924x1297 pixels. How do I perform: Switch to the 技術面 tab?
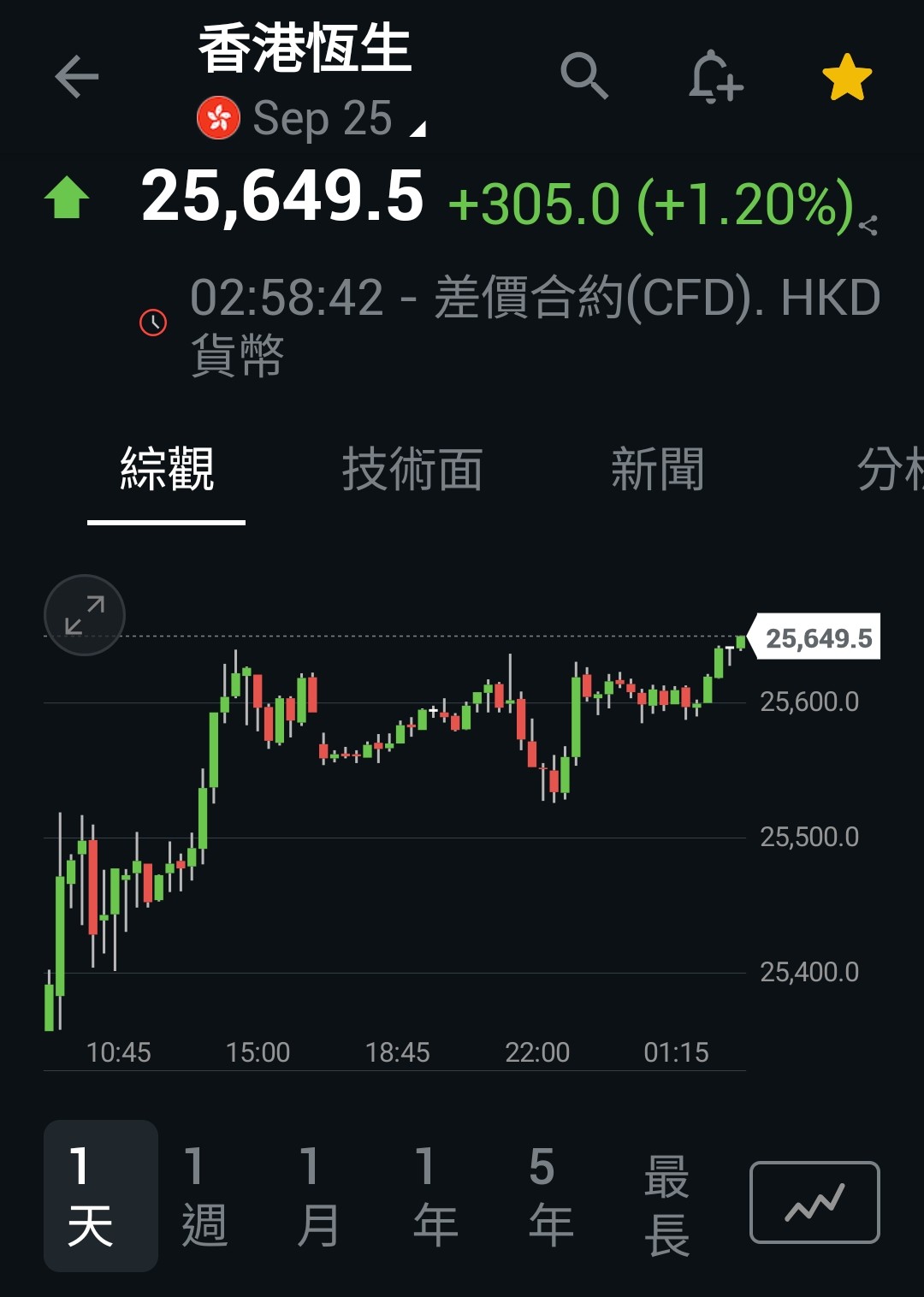(x=412, y=470)
